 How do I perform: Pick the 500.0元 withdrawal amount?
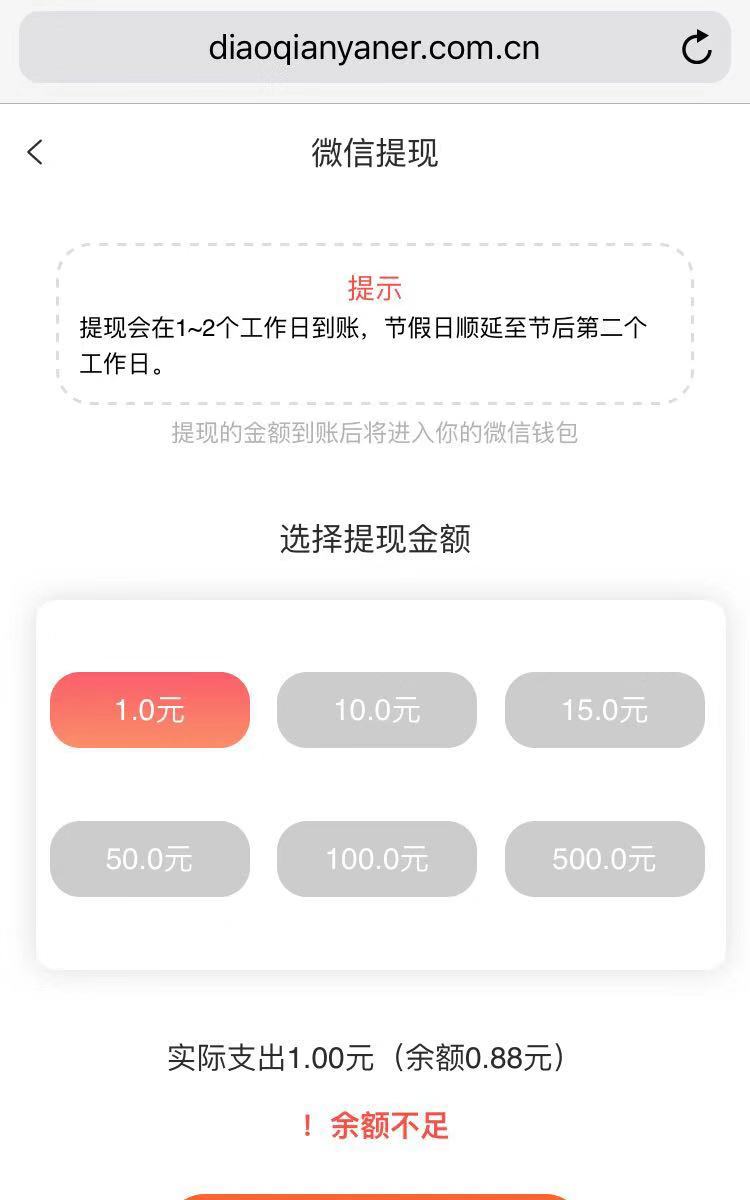(x=604, y=859)
